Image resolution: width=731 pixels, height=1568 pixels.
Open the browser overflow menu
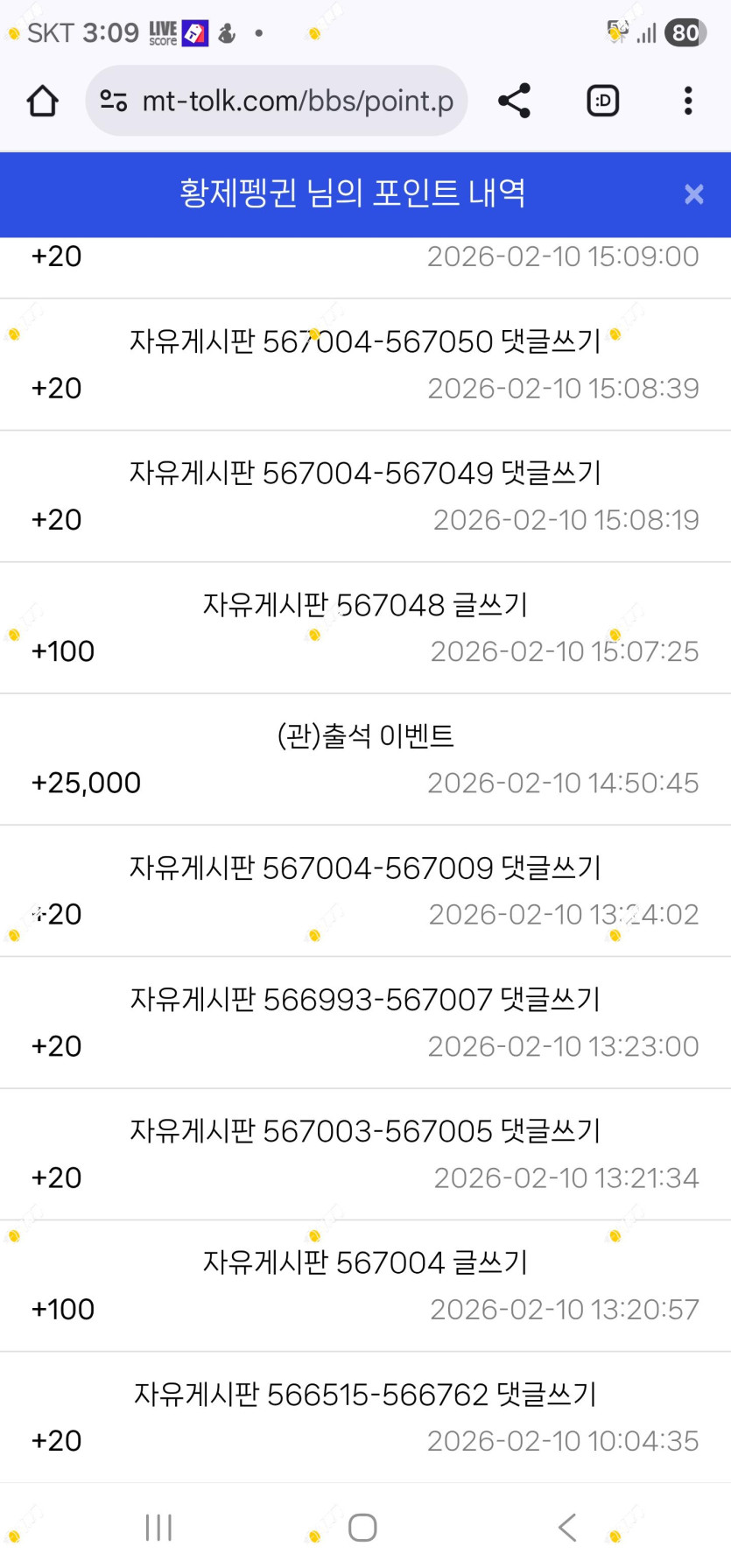(x=688, y=102)
